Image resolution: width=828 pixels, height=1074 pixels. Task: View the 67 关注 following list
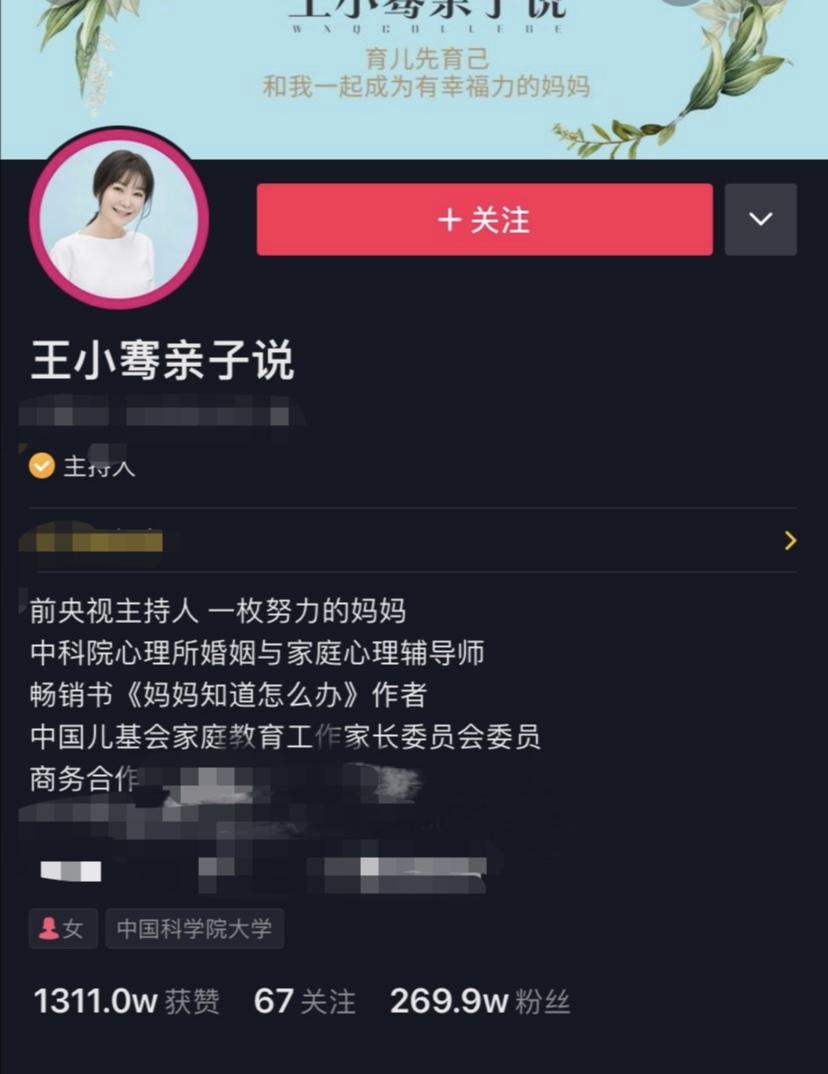(304, 1001)
